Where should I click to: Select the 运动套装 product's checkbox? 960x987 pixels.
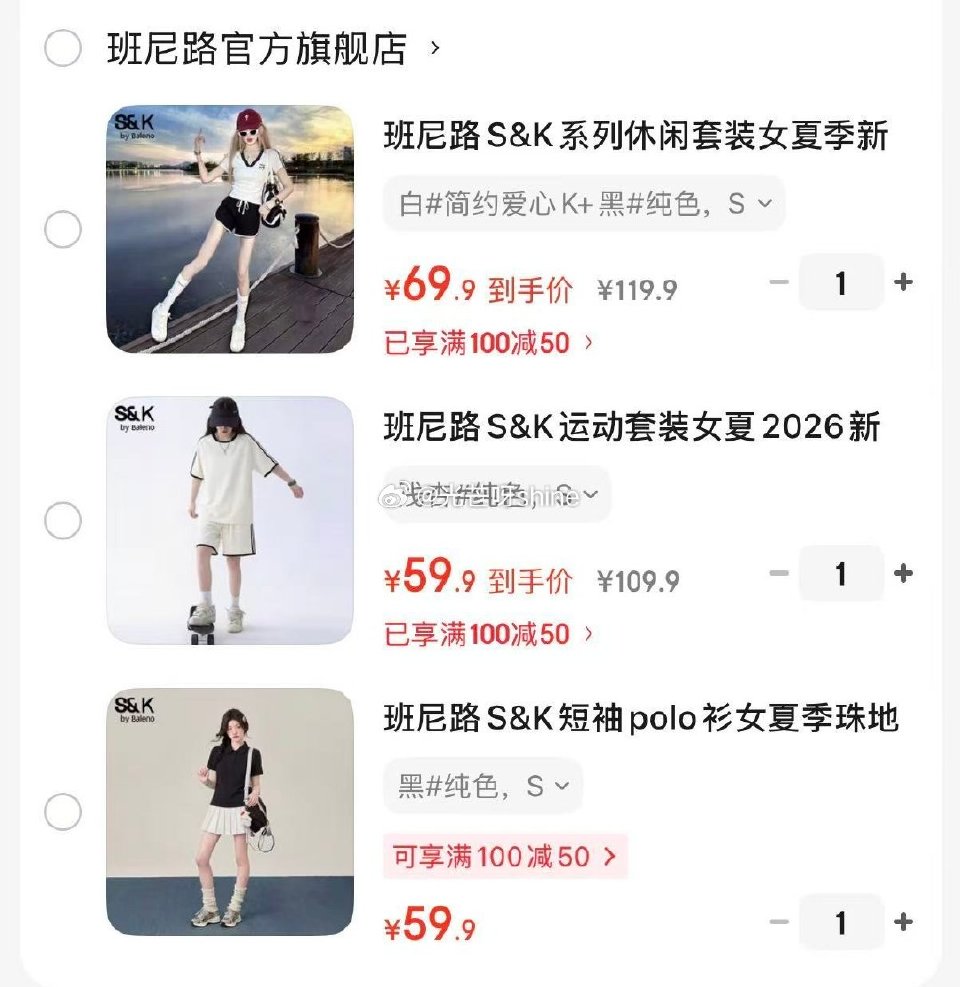(x=63, y=520)
